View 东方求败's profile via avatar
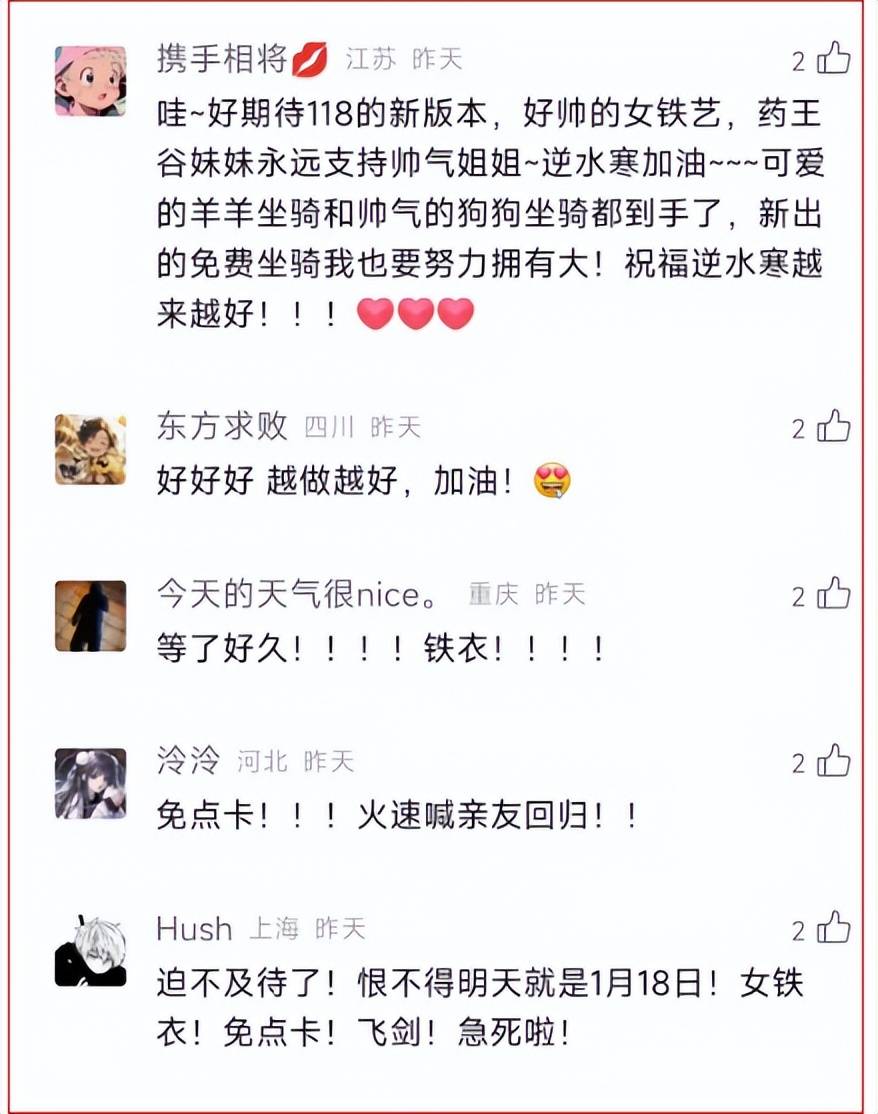The width and height of the screenshot is (878, 1114). tap(91, 449)
